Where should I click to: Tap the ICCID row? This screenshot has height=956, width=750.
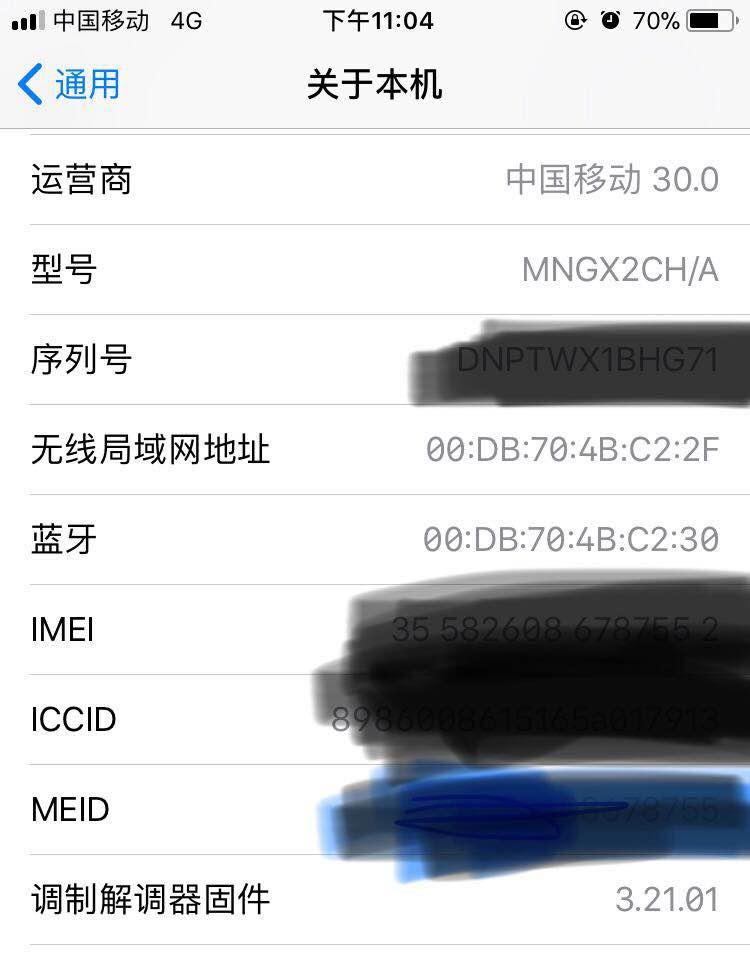(x=375, y=718)
